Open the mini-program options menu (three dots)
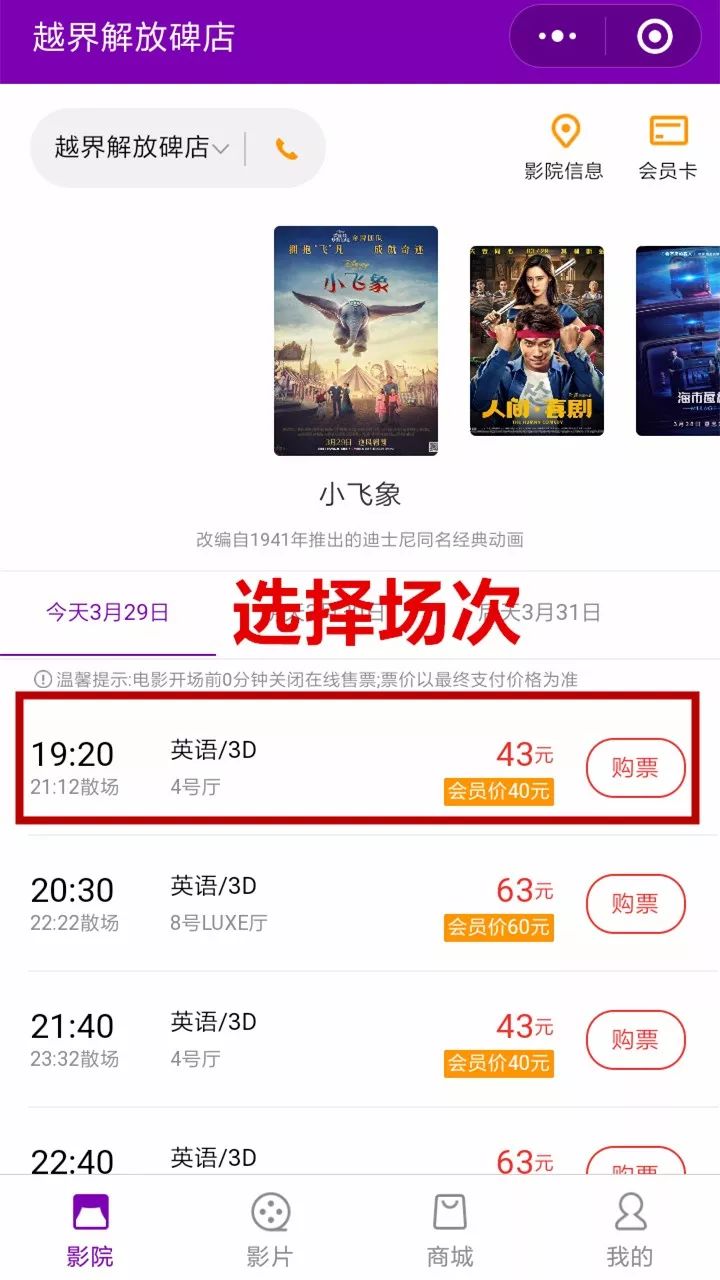The image size is (720, 1280). click(556, 35)
